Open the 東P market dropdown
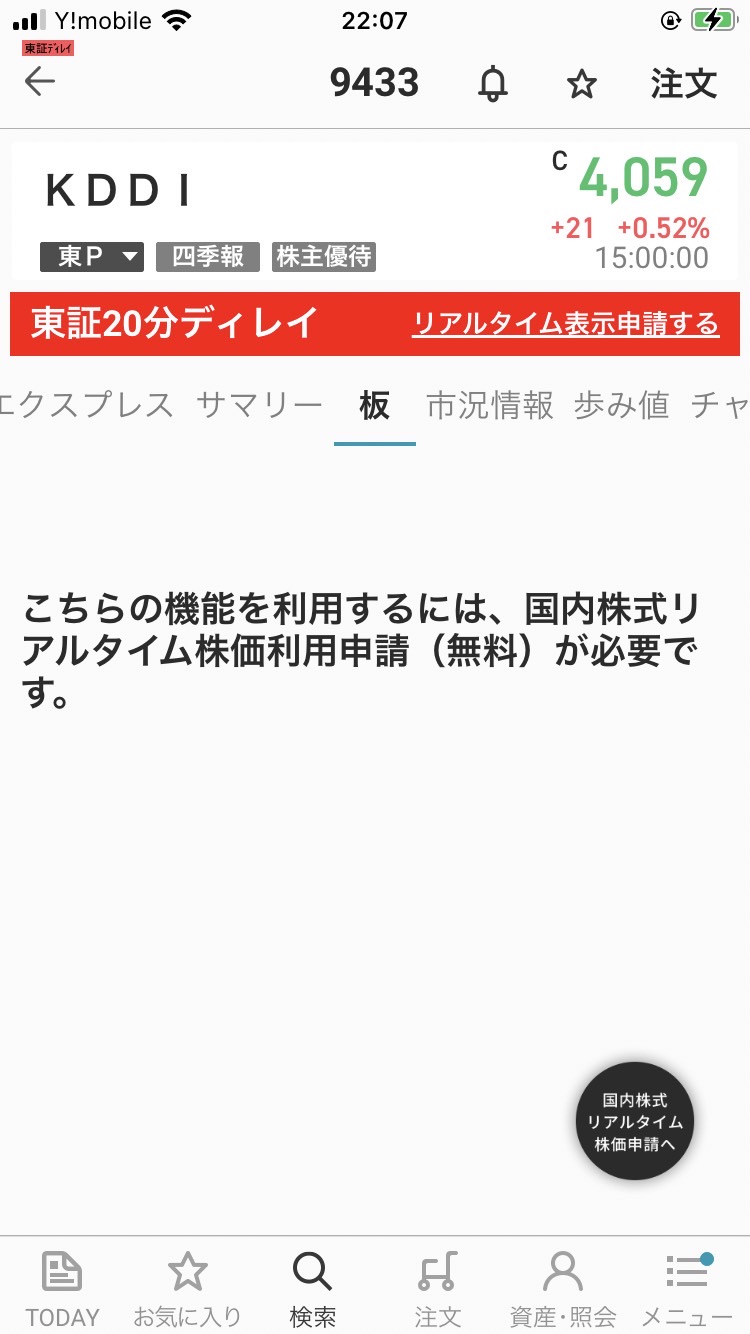Image resolution: width=750 pixels, height=1334 pixels. coord(92,257)
